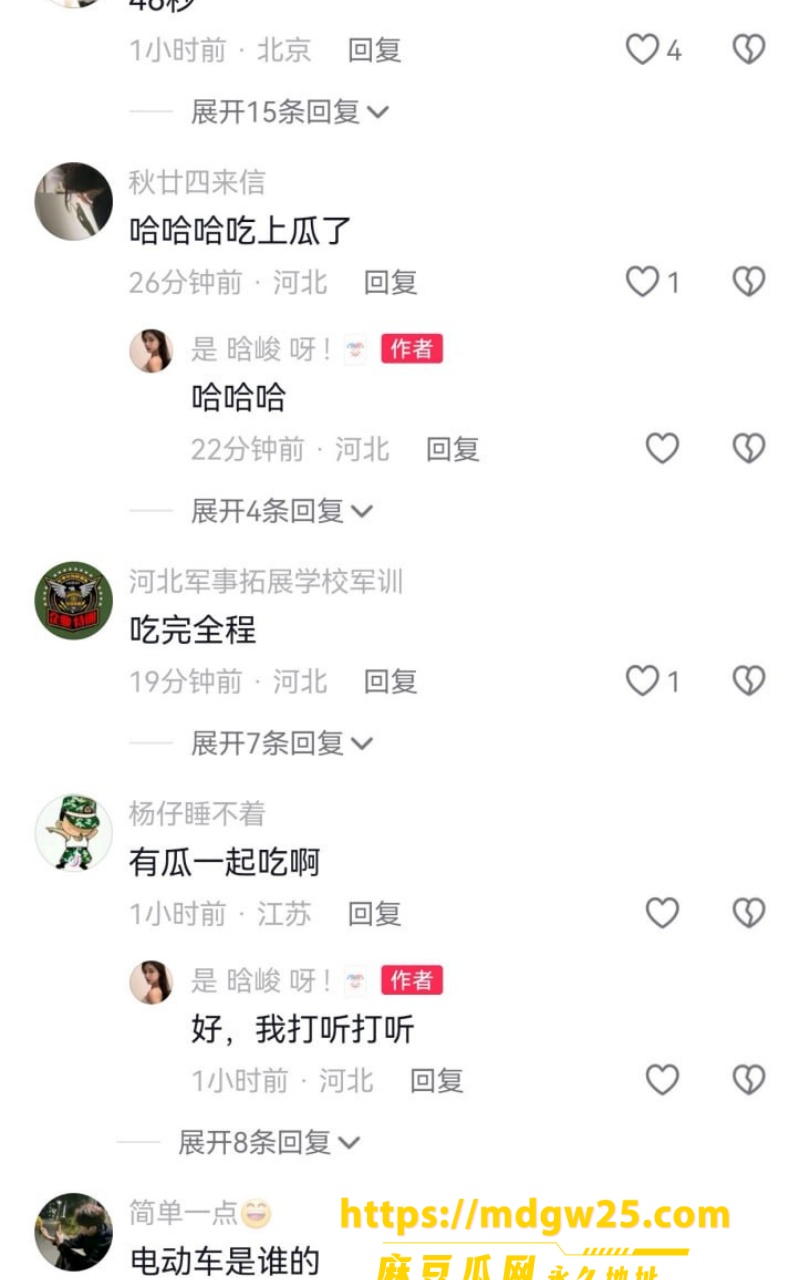Reply to 有瓜一起吃啊 comment

click(374, 913)
